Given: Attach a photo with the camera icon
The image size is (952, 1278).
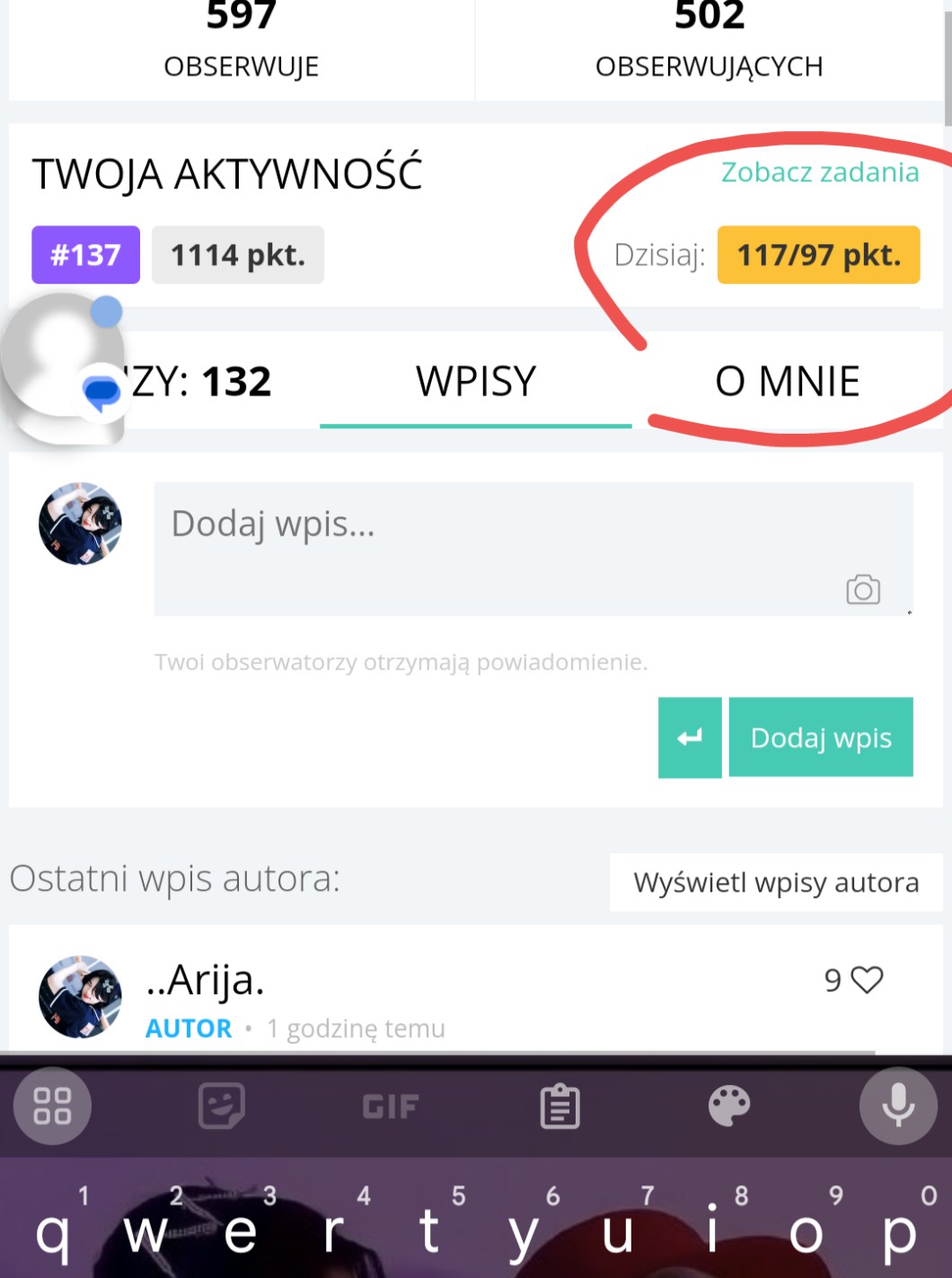Looking at the screenshot, I should tap(863, 589).
